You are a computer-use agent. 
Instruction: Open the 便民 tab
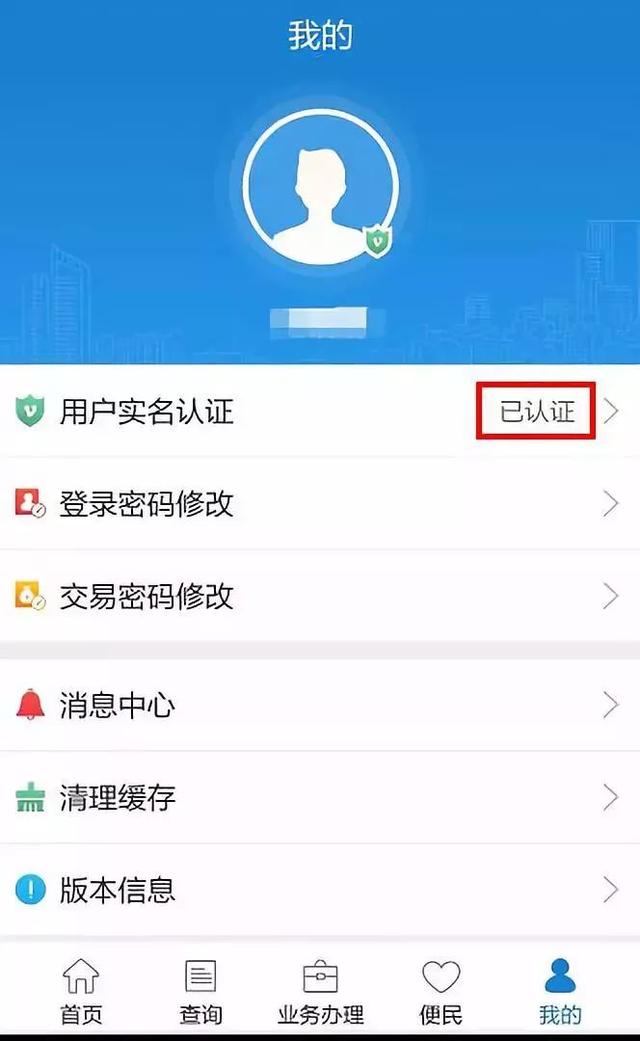point(440,991)
